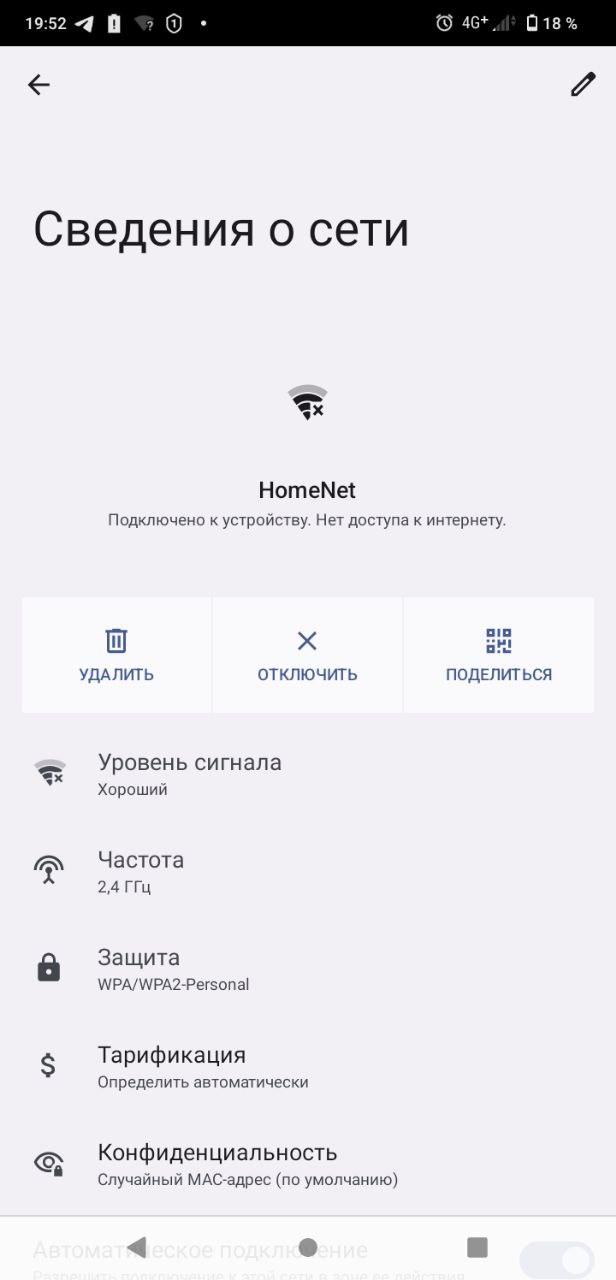
Task: Share network via Поделиться
Action: [498, 655]
